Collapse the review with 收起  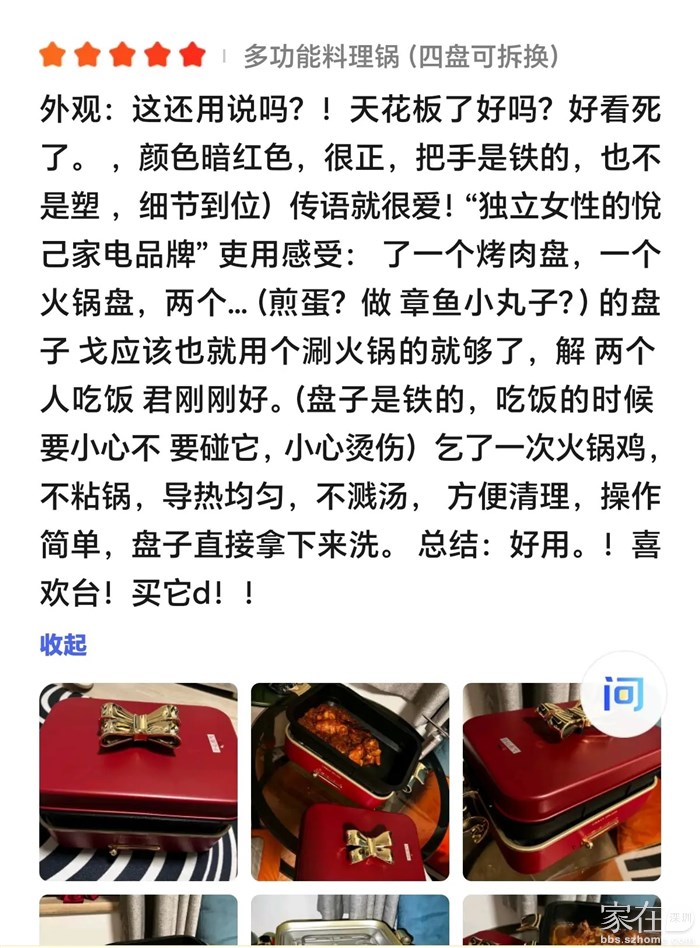(63, 645)
